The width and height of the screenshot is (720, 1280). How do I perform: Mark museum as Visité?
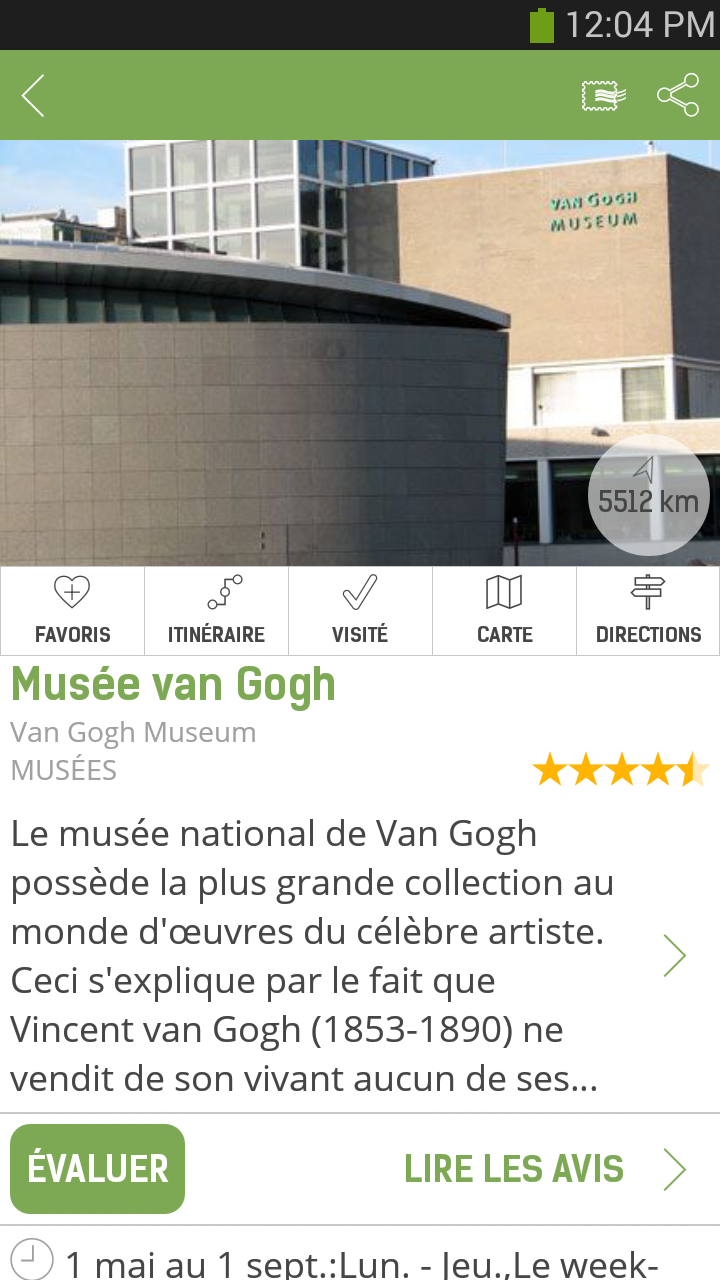pos(360,611)
